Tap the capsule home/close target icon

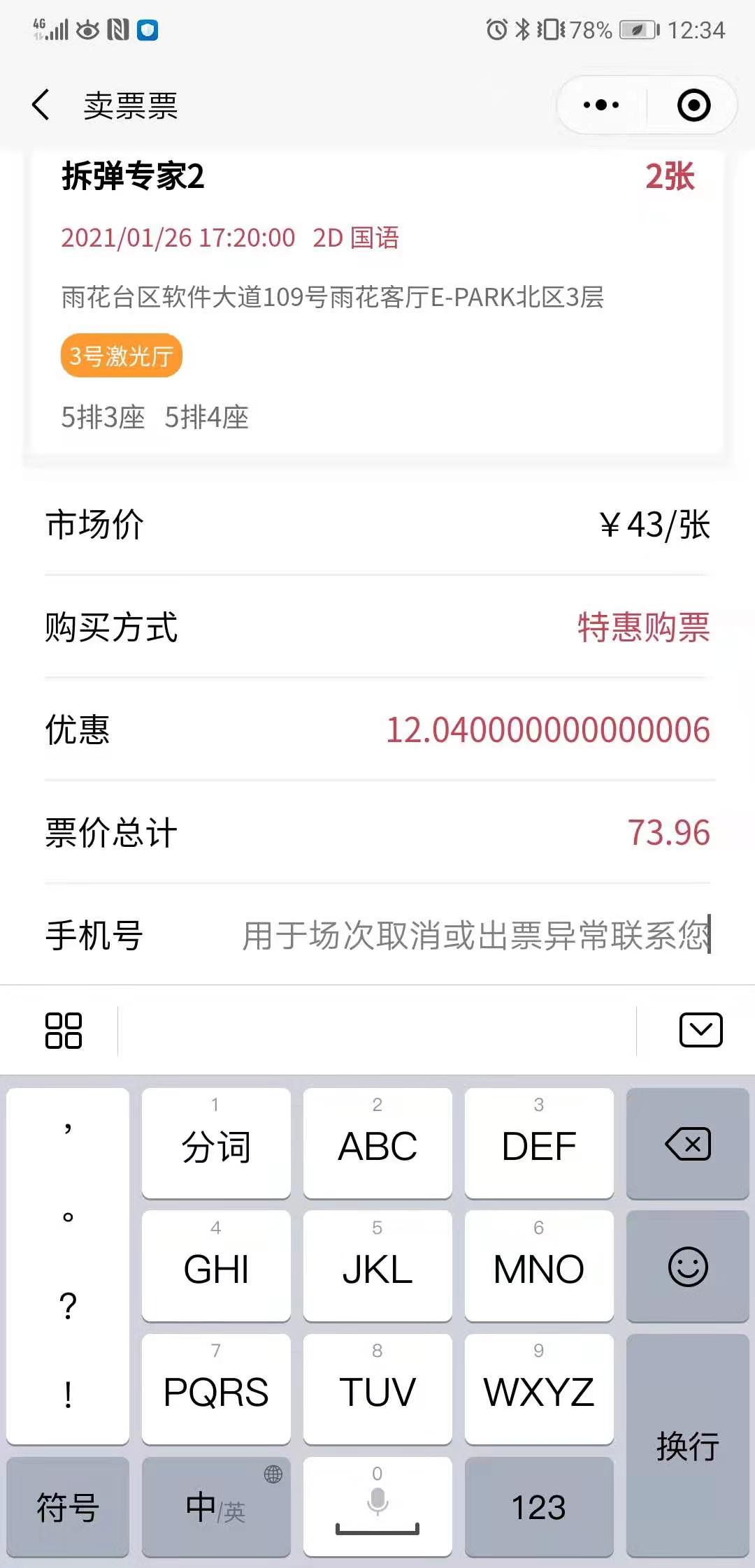coord(691,105)
